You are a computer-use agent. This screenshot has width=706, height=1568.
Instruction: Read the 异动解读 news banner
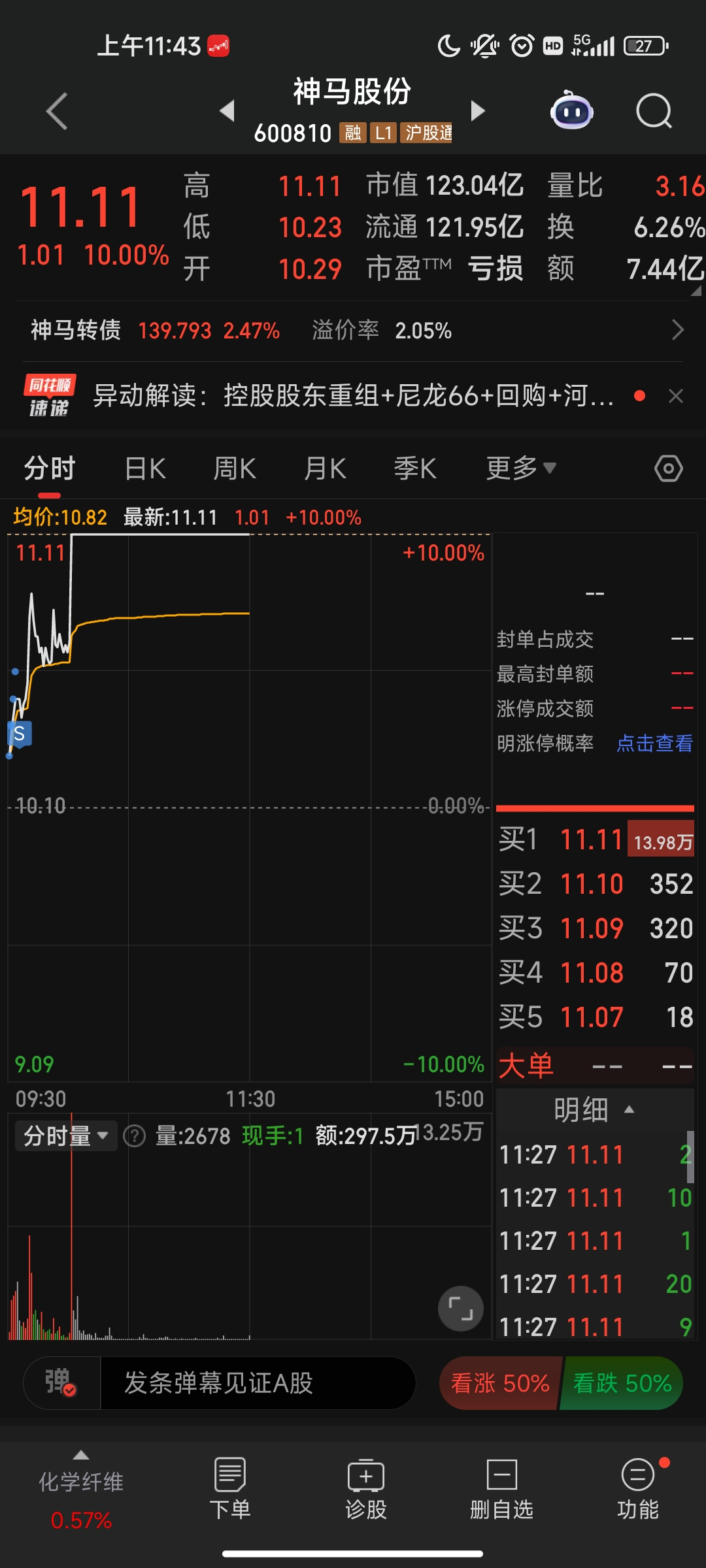[353, 396]
